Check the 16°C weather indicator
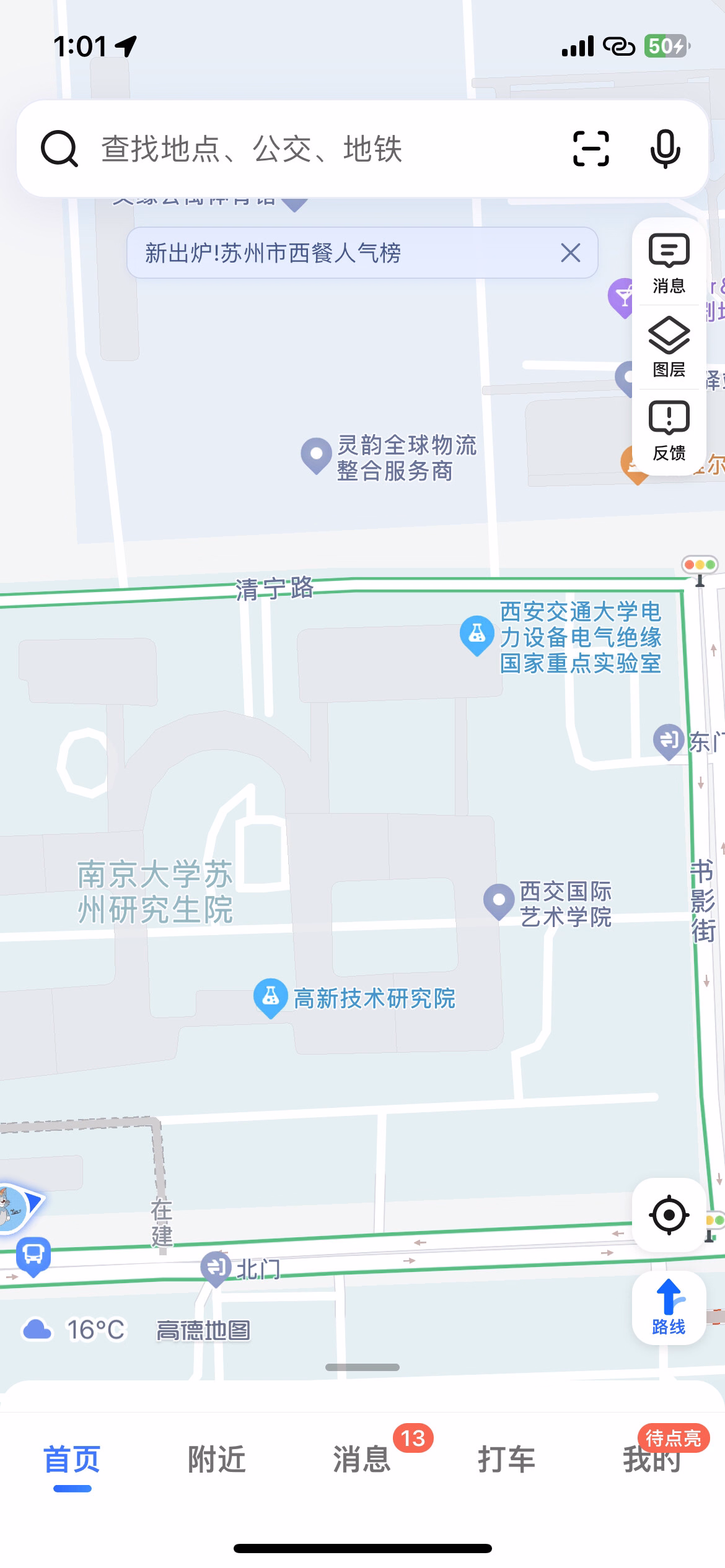 click(x=74, y=1330)
